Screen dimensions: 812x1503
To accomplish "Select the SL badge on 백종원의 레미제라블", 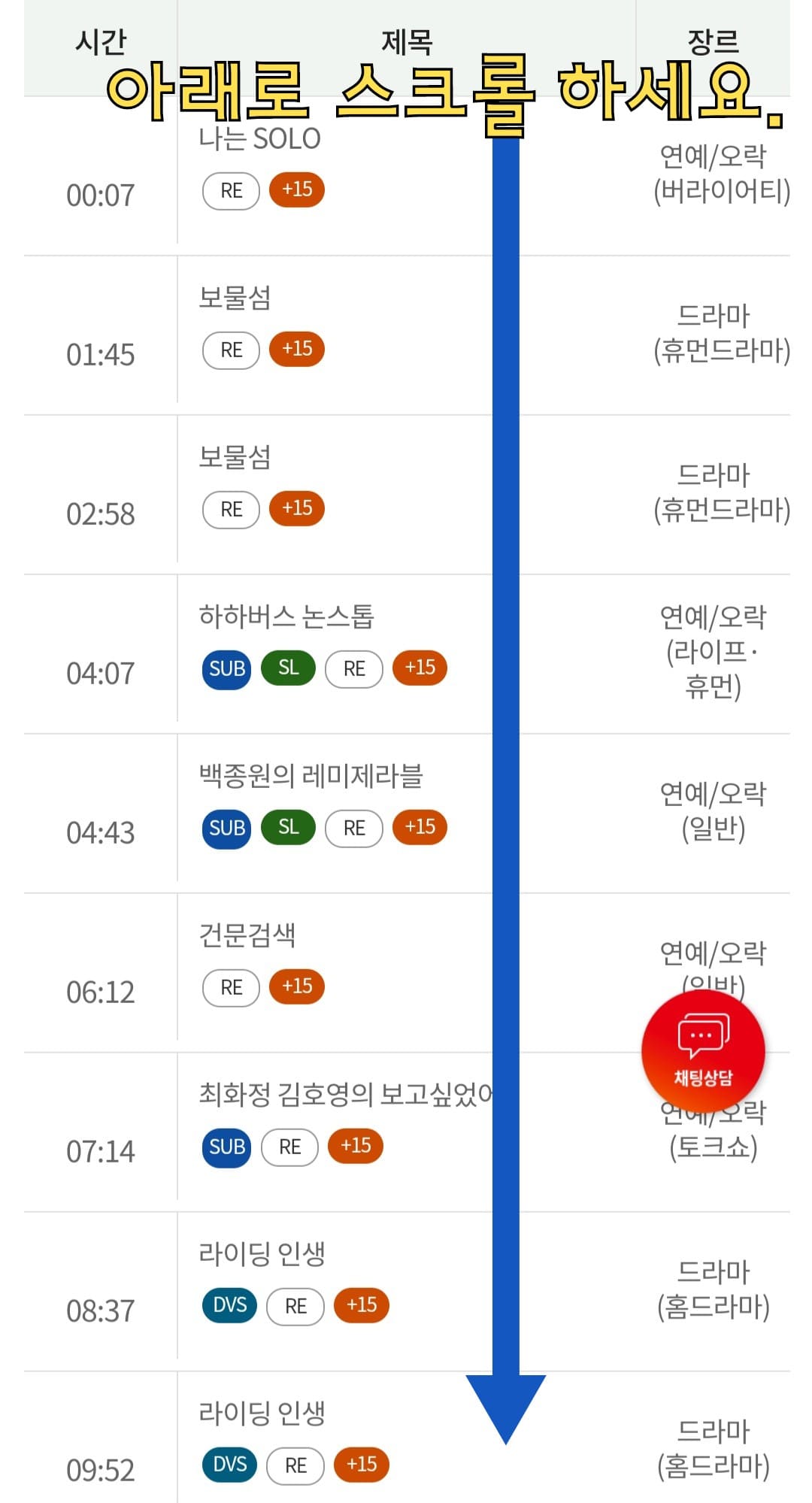I will (288, 827).
